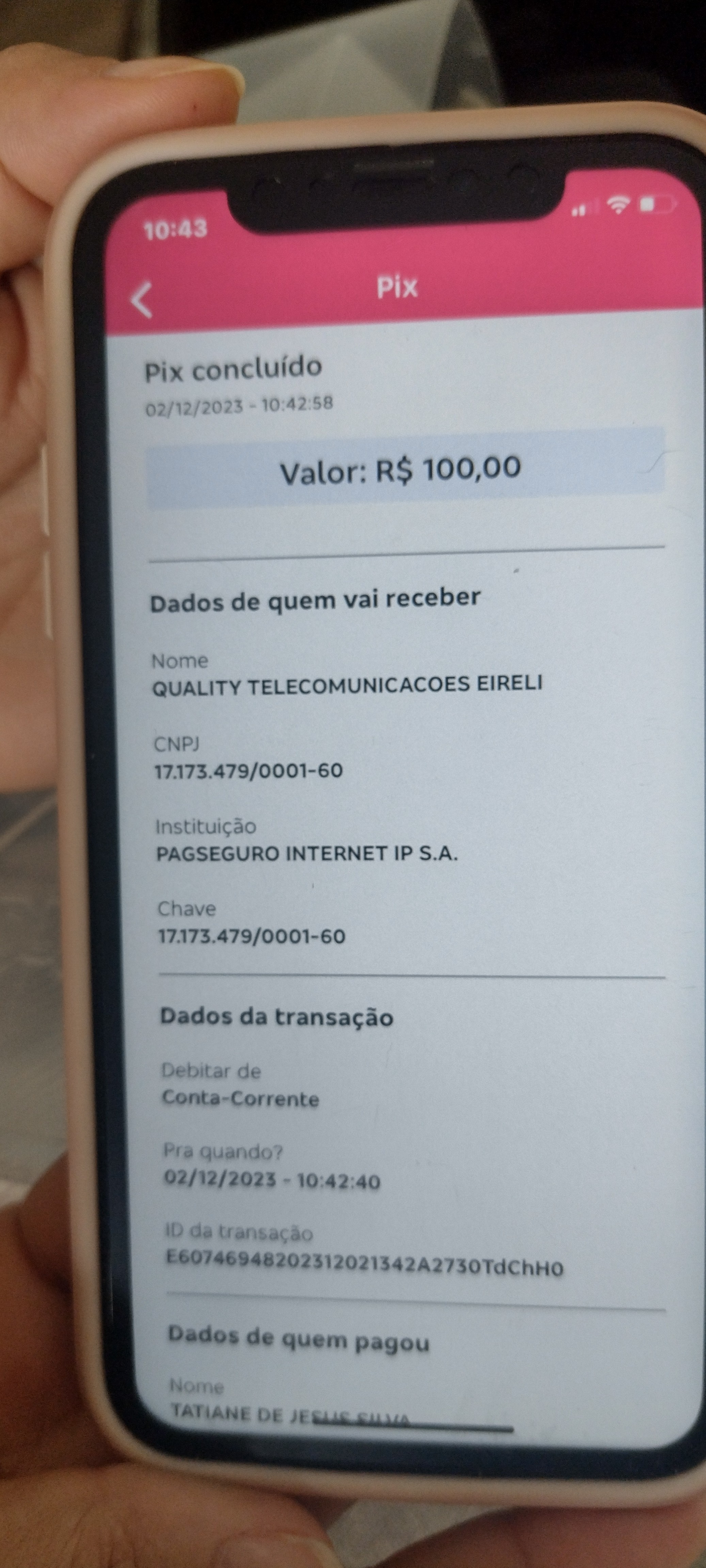Go back using the header arrow
706x1568 pixels.
(142, 299)
